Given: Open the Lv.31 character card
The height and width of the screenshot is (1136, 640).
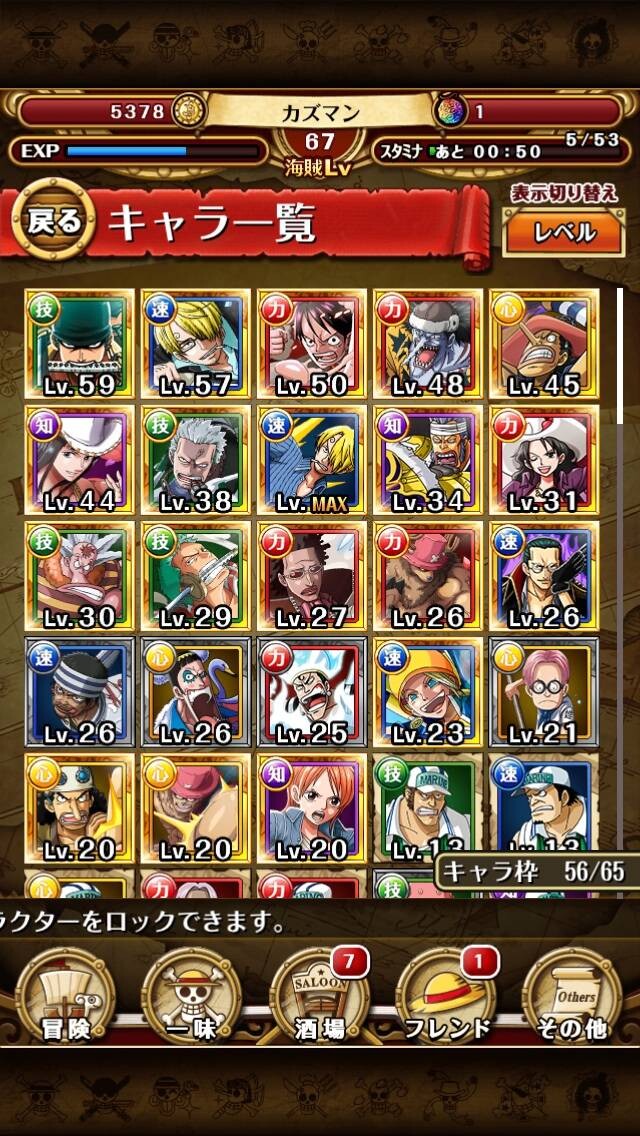Looking at the screenshot, I should (544, 460).
